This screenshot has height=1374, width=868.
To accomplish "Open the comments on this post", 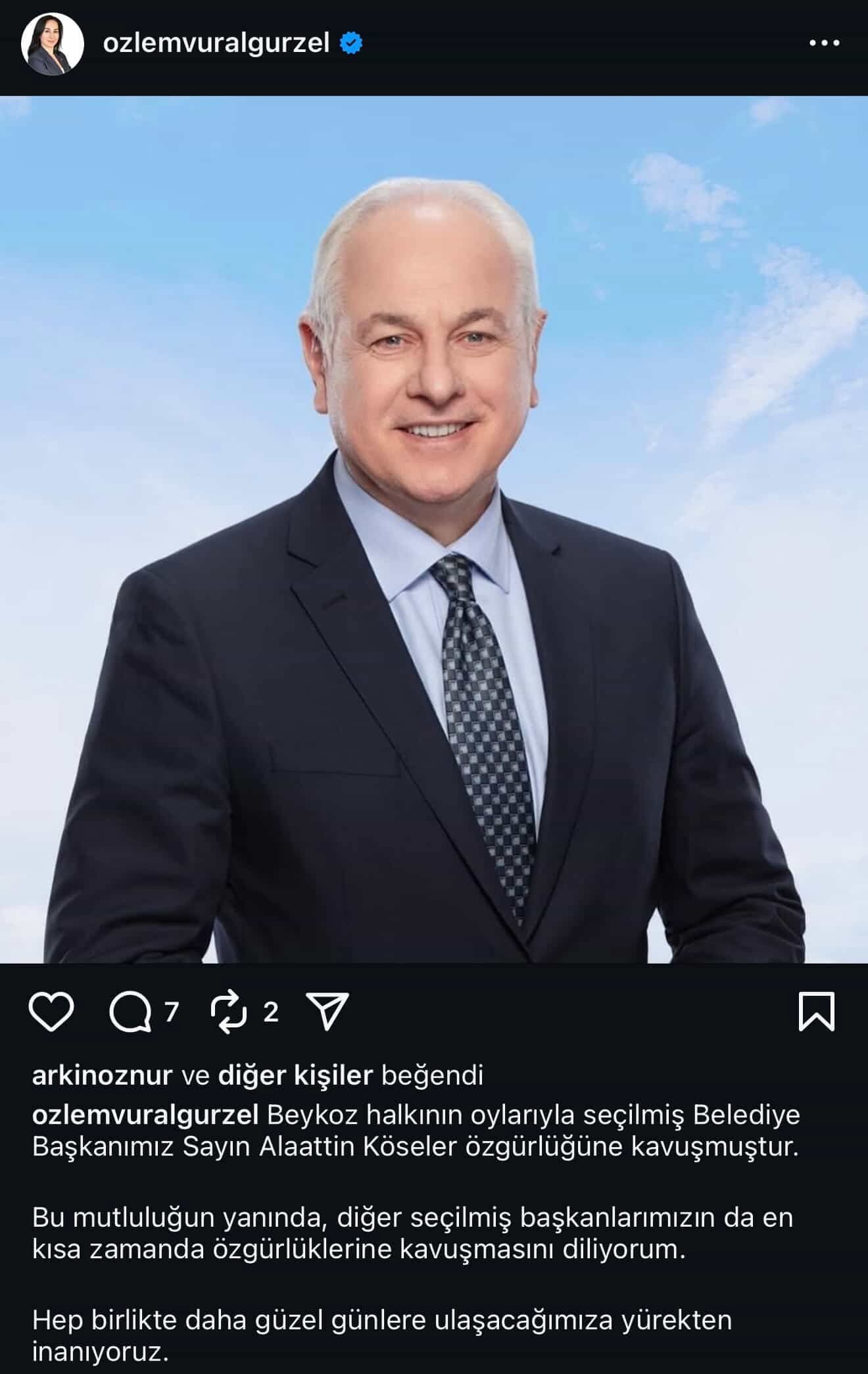I will click(130, 1012).
